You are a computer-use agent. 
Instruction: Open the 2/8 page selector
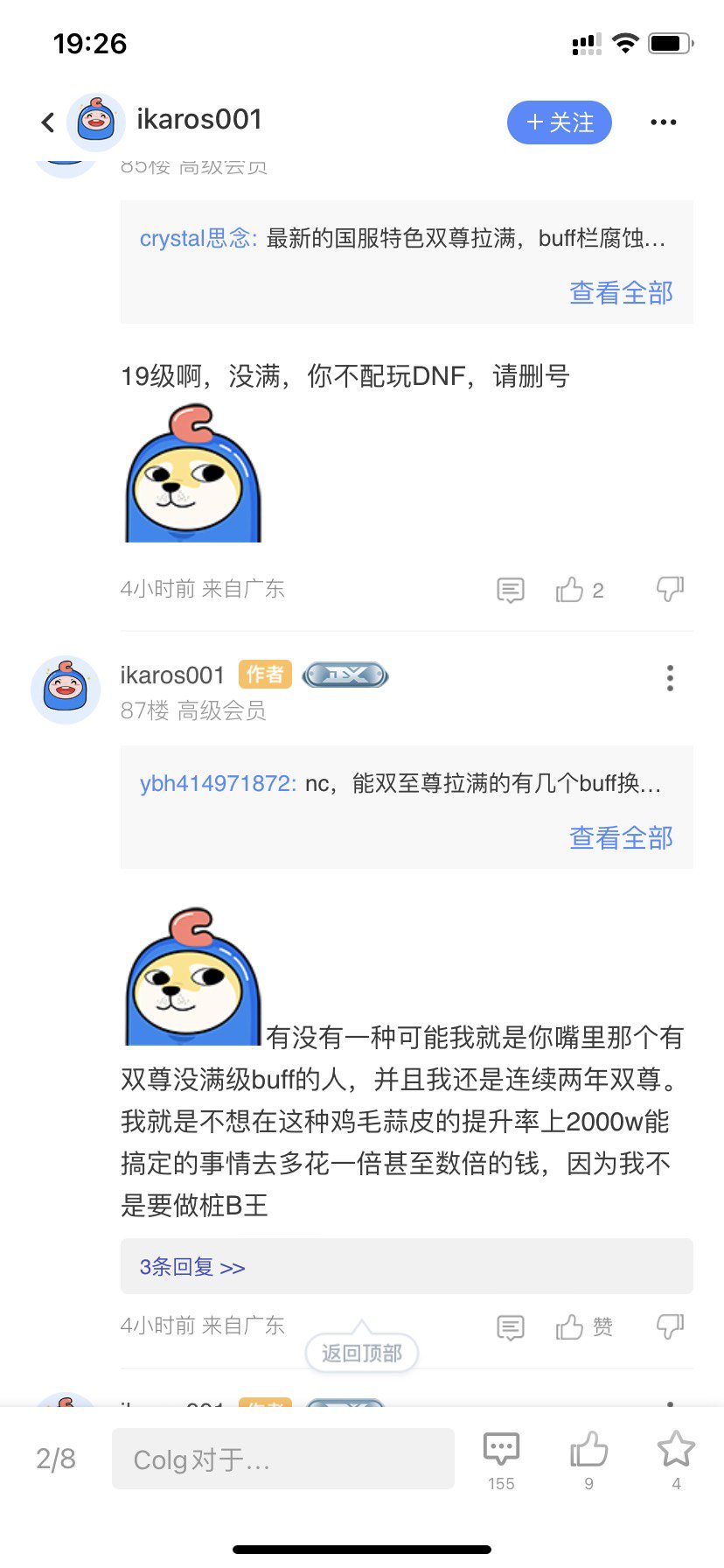pyautogui.click(x=56, y=1459)
